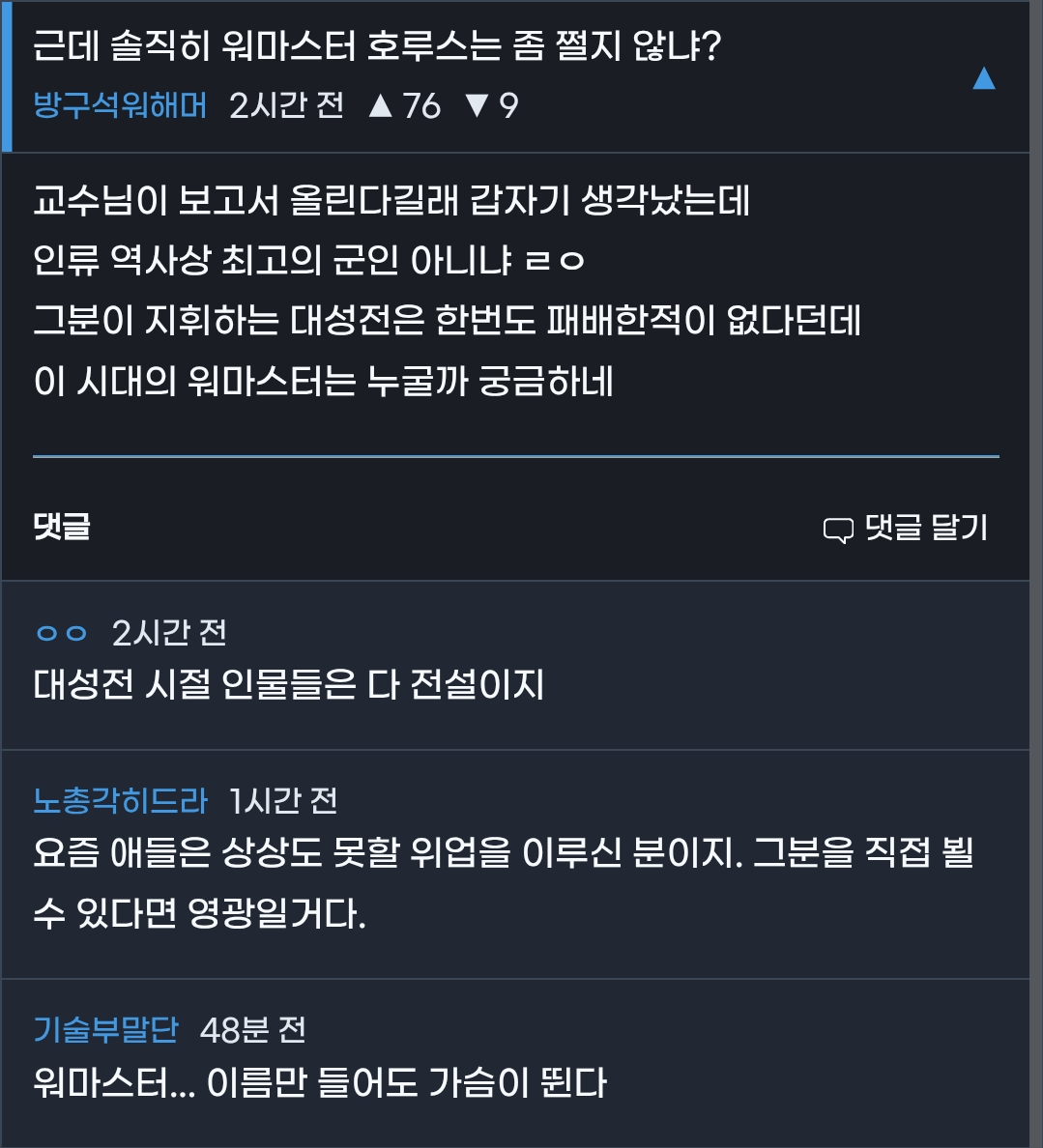
Task: Open commenter ㅇㅇ's profile
Action: click(x=62, y=633)
